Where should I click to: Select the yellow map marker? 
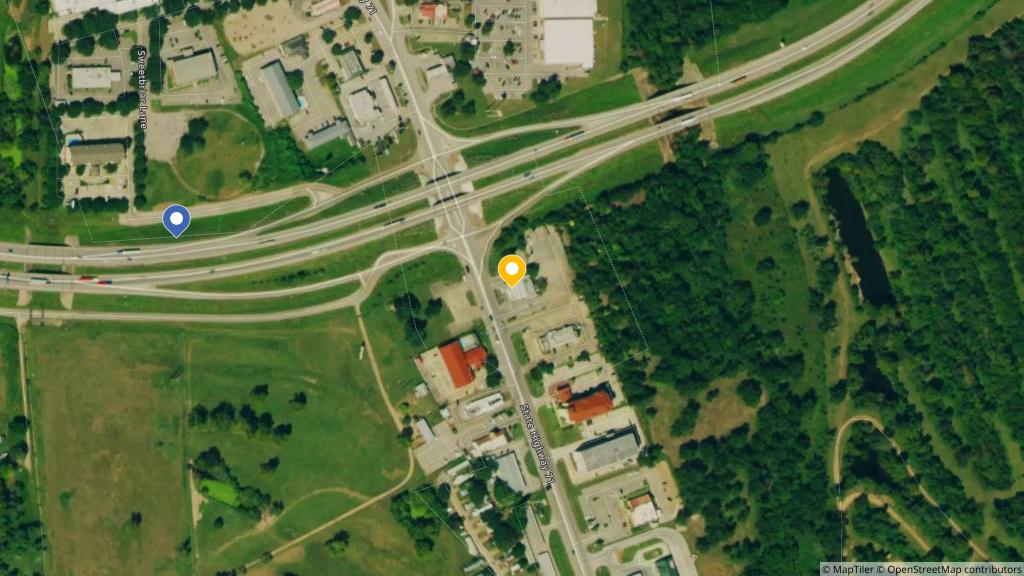point(512,270)
